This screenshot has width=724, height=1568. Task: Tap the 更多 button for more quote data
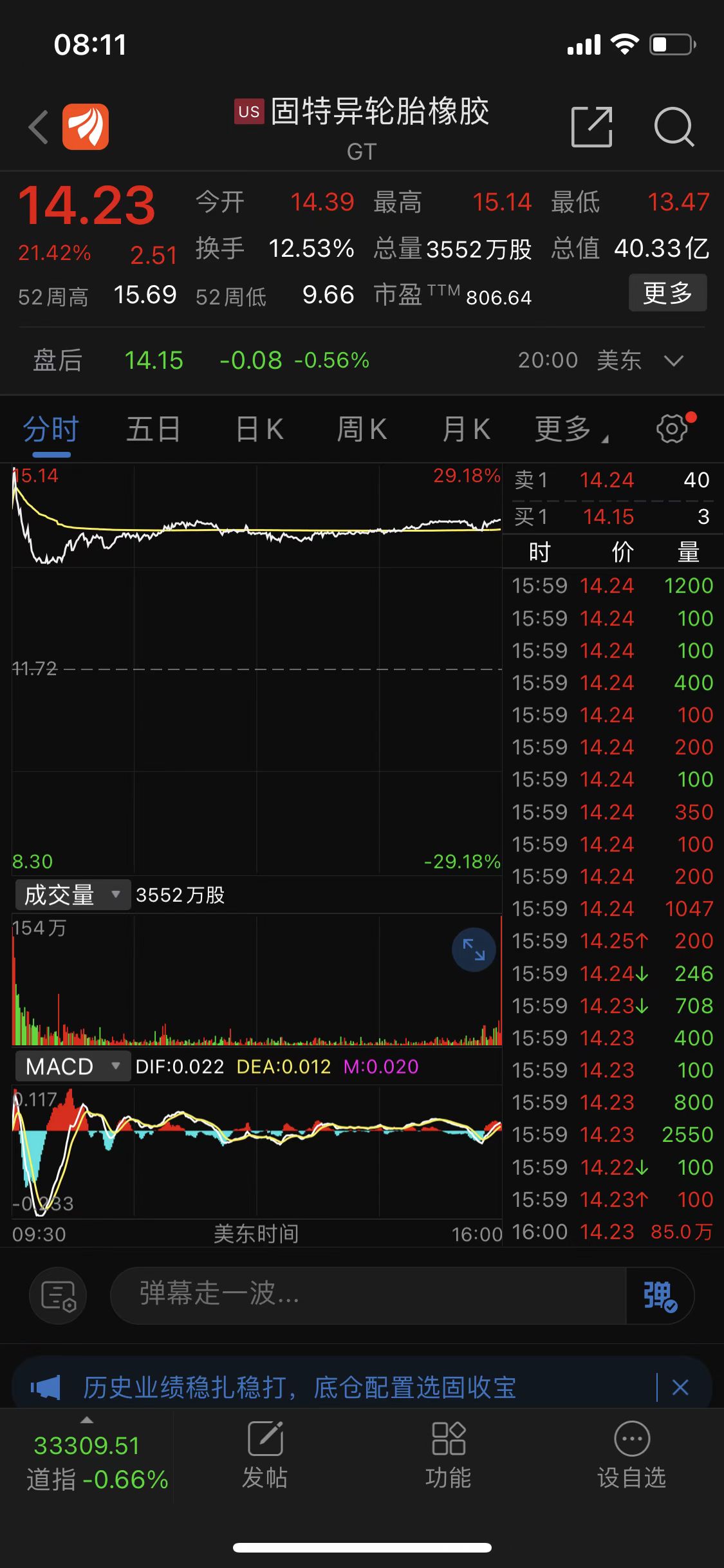click(667, 293)
